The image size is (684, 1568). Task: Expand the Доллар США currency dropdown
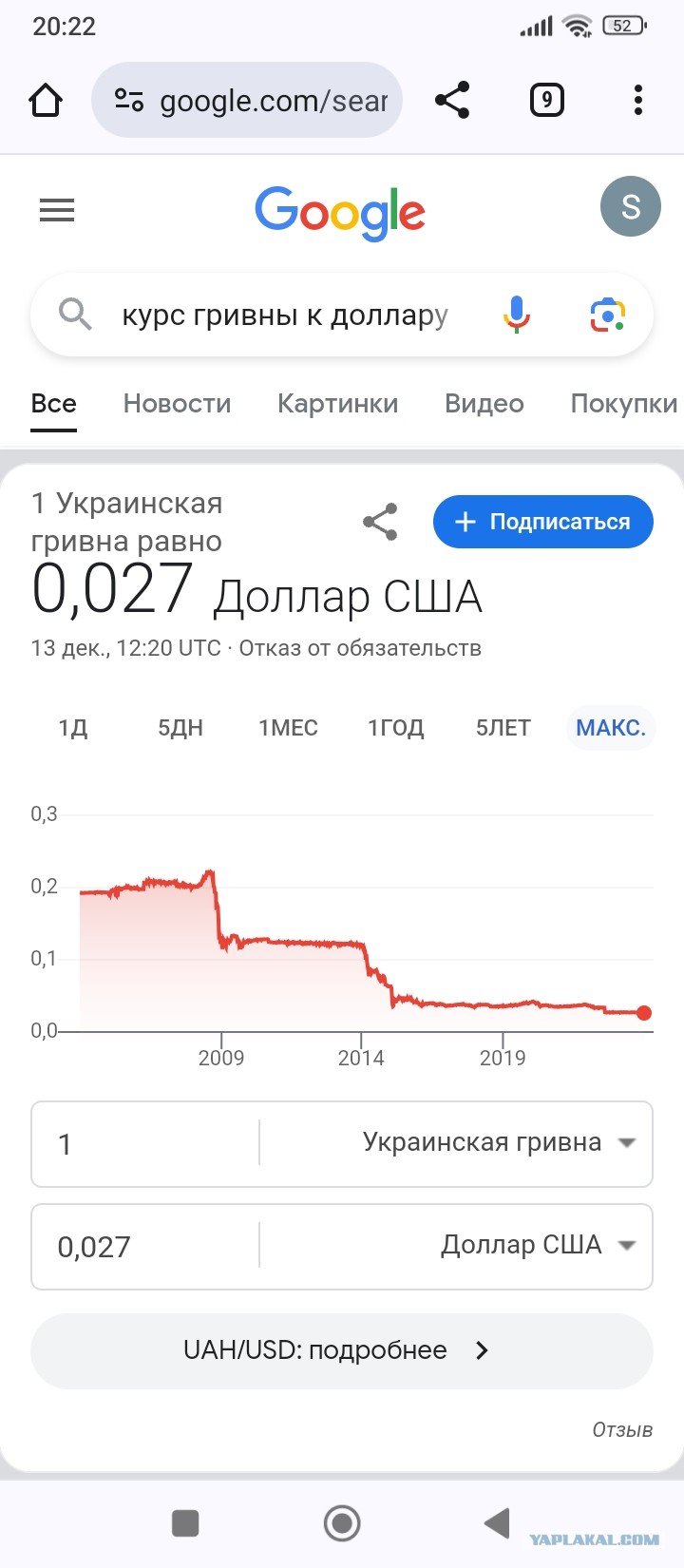click(x=458, y=1246)
